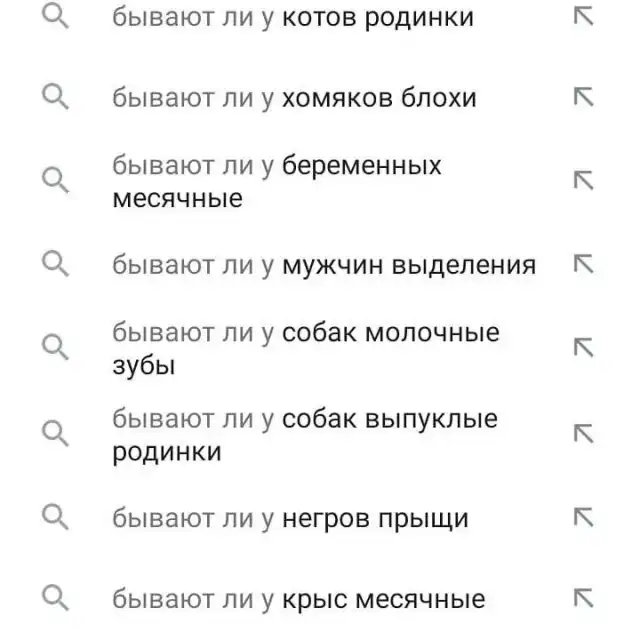Insert «мужчин выделения» suggestion using its arrow
640x640 pixels.
click(x=582, y=264)
